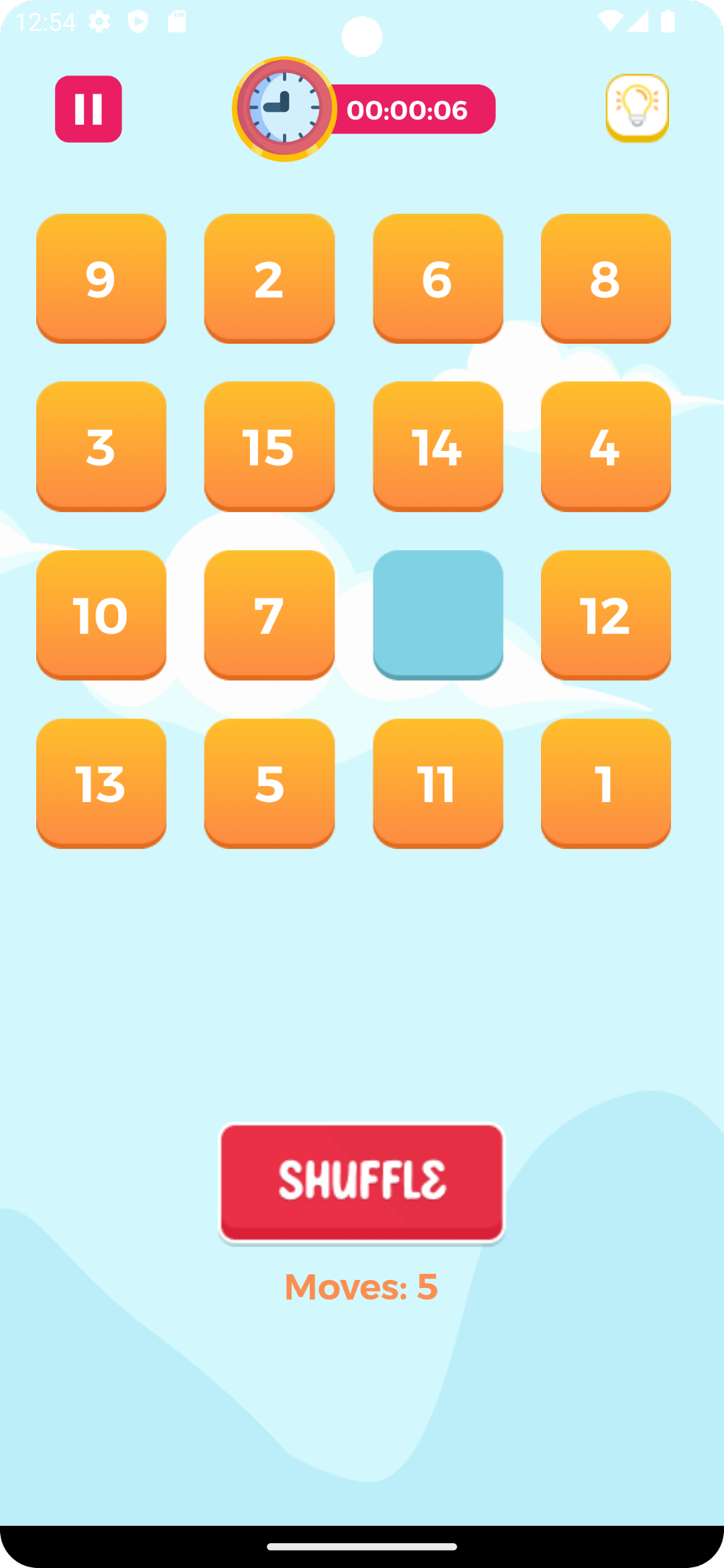Select tile number 13
Image resolution: width=724 pixels, height=1568 pixels.
click(x=101, y=783)
